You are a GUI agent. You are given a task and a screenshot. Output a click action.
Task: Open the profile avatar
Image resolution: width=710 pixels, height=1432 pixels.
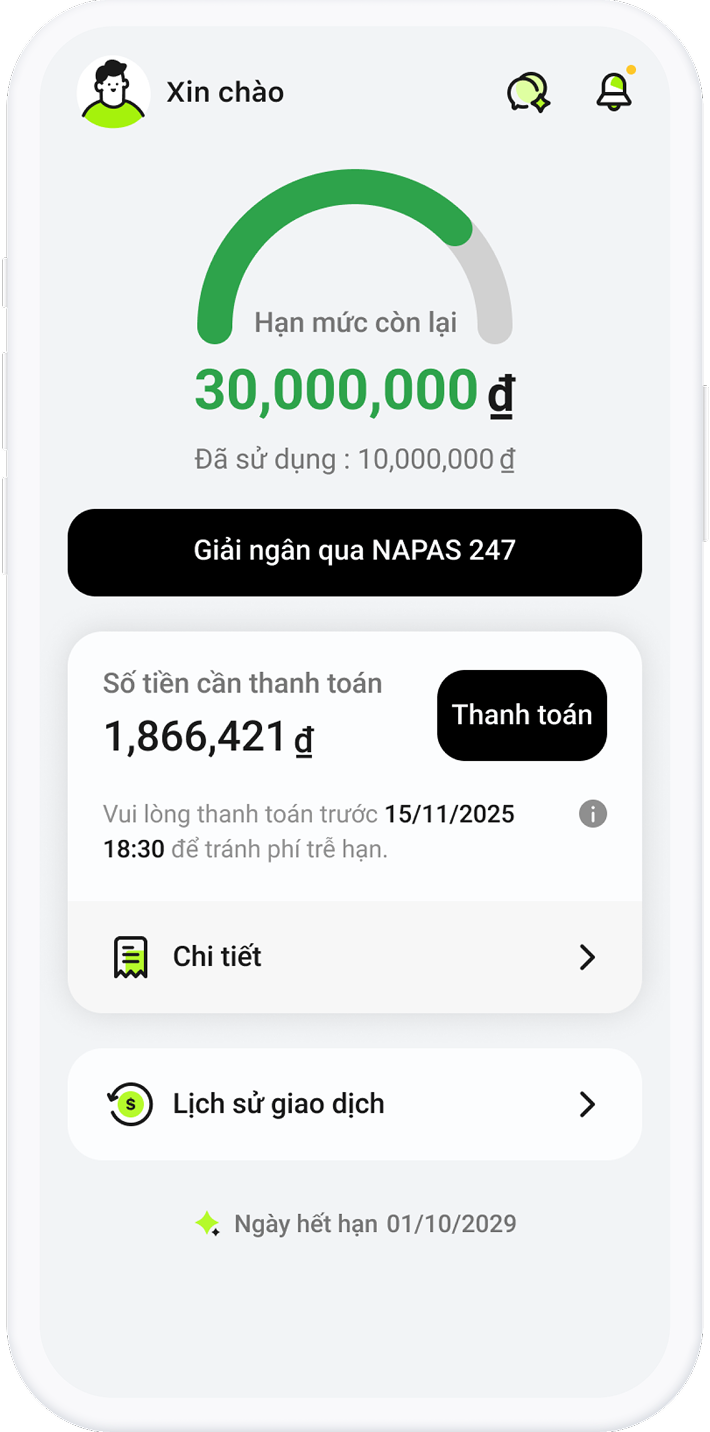click(x=113, y=93)
